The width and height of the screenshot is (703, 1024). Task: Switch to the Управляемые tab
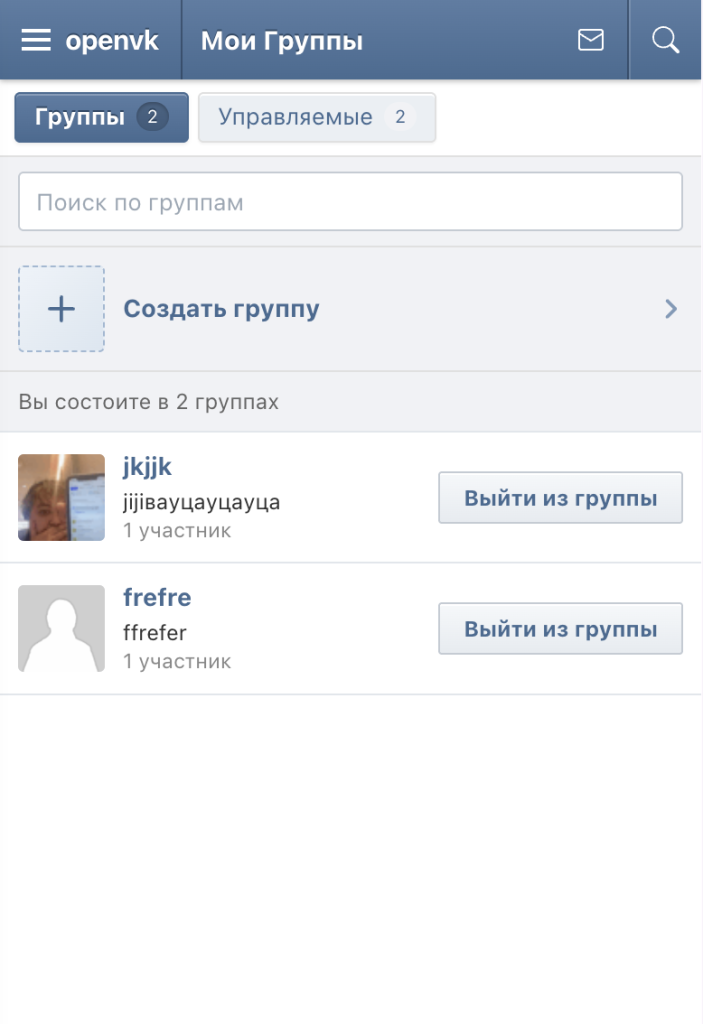click(x=317, y=117)
